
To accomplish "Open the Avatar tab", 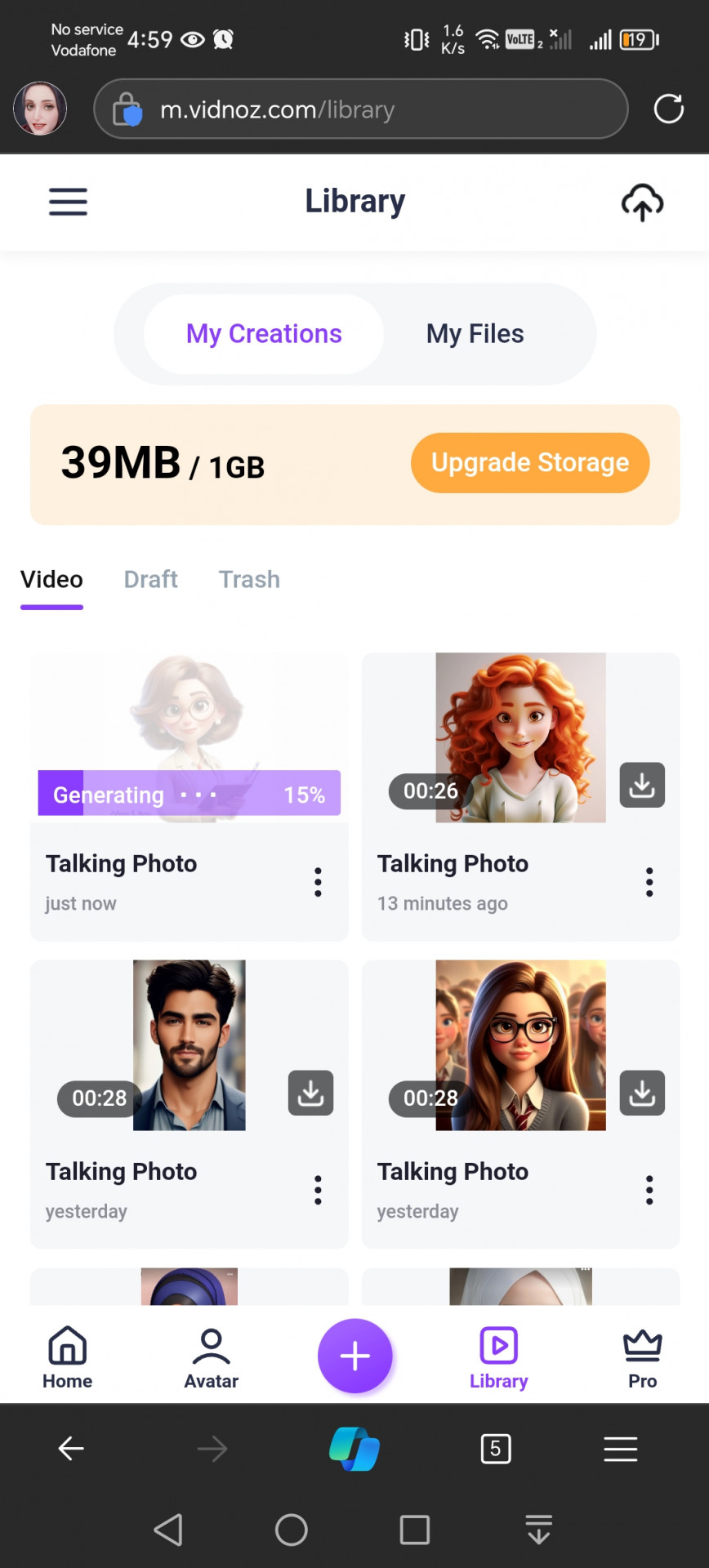I will coord(211,1358).
